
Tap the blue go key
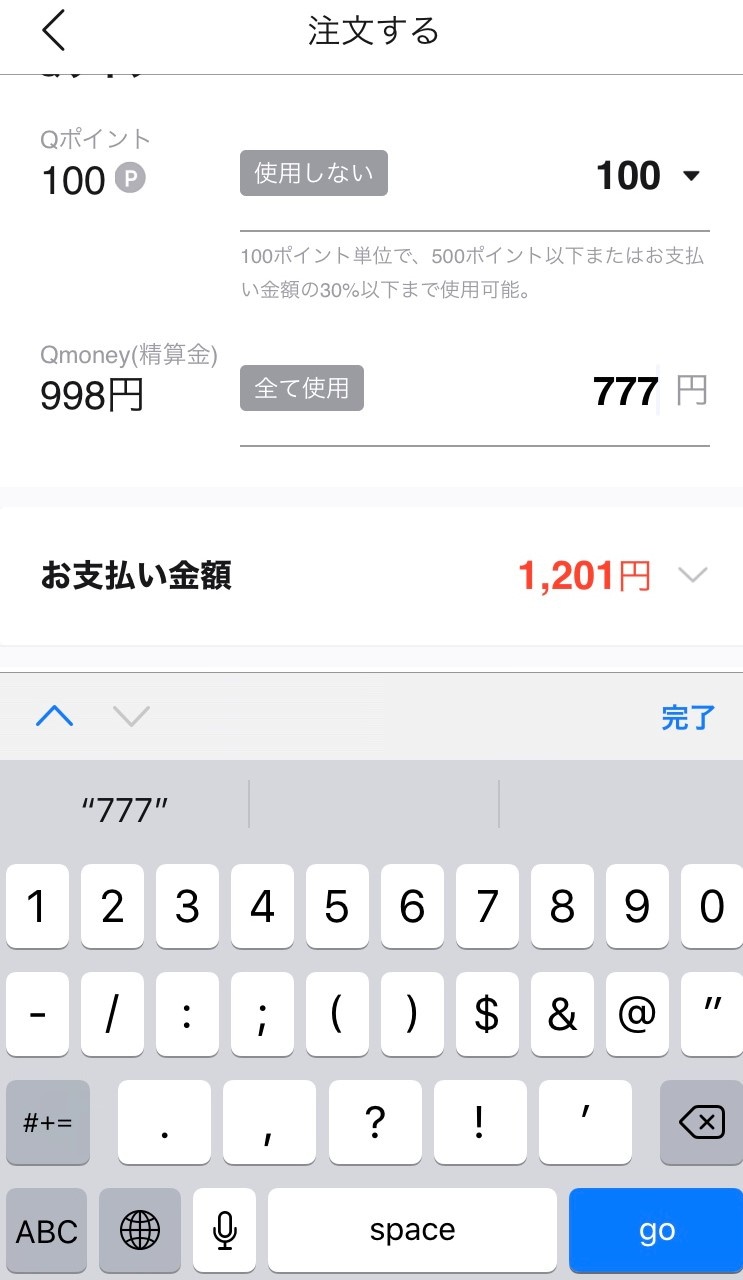(656, 1230)
